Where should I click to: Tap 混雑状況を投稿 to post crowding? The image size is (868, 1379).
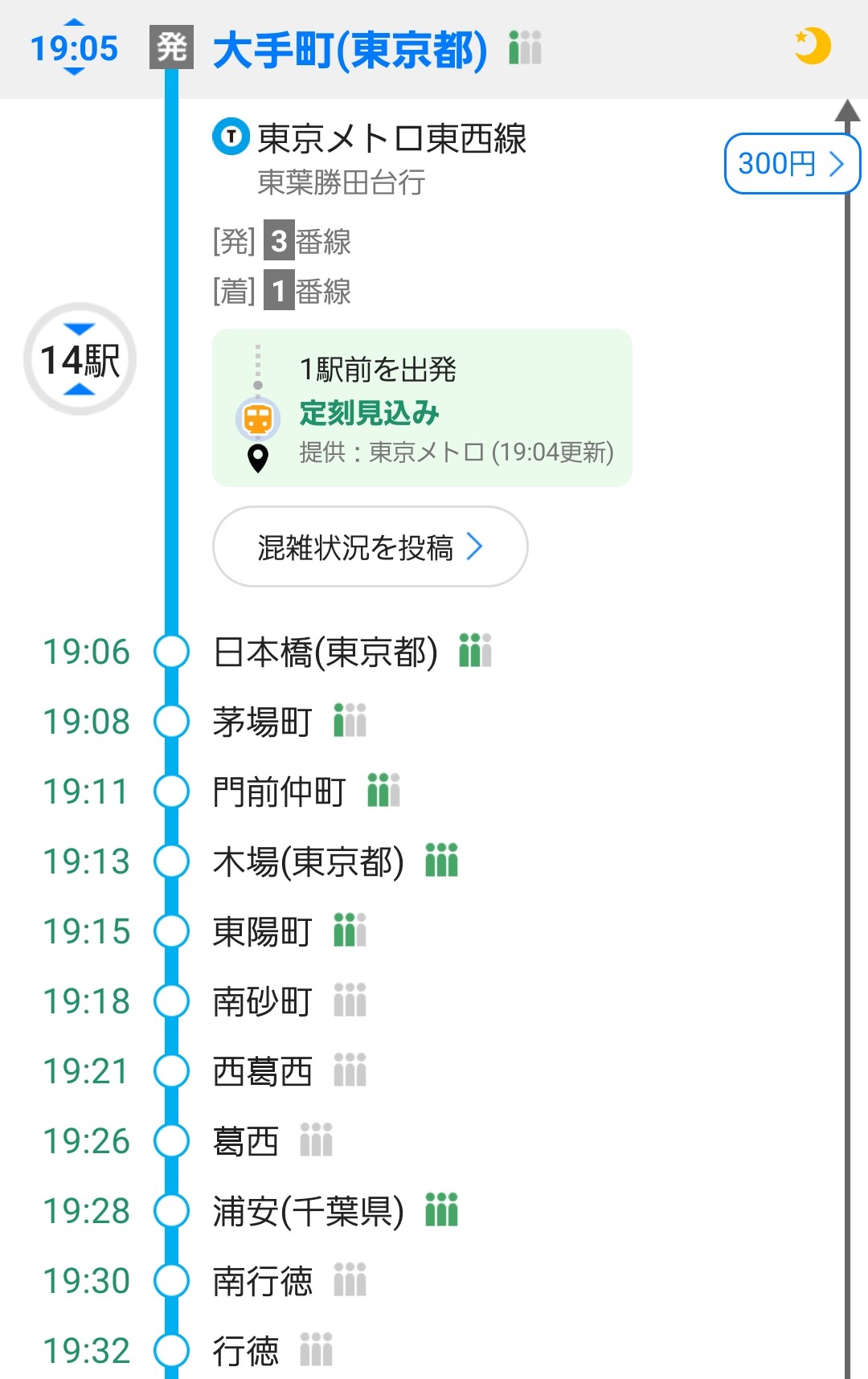[370, 547]
